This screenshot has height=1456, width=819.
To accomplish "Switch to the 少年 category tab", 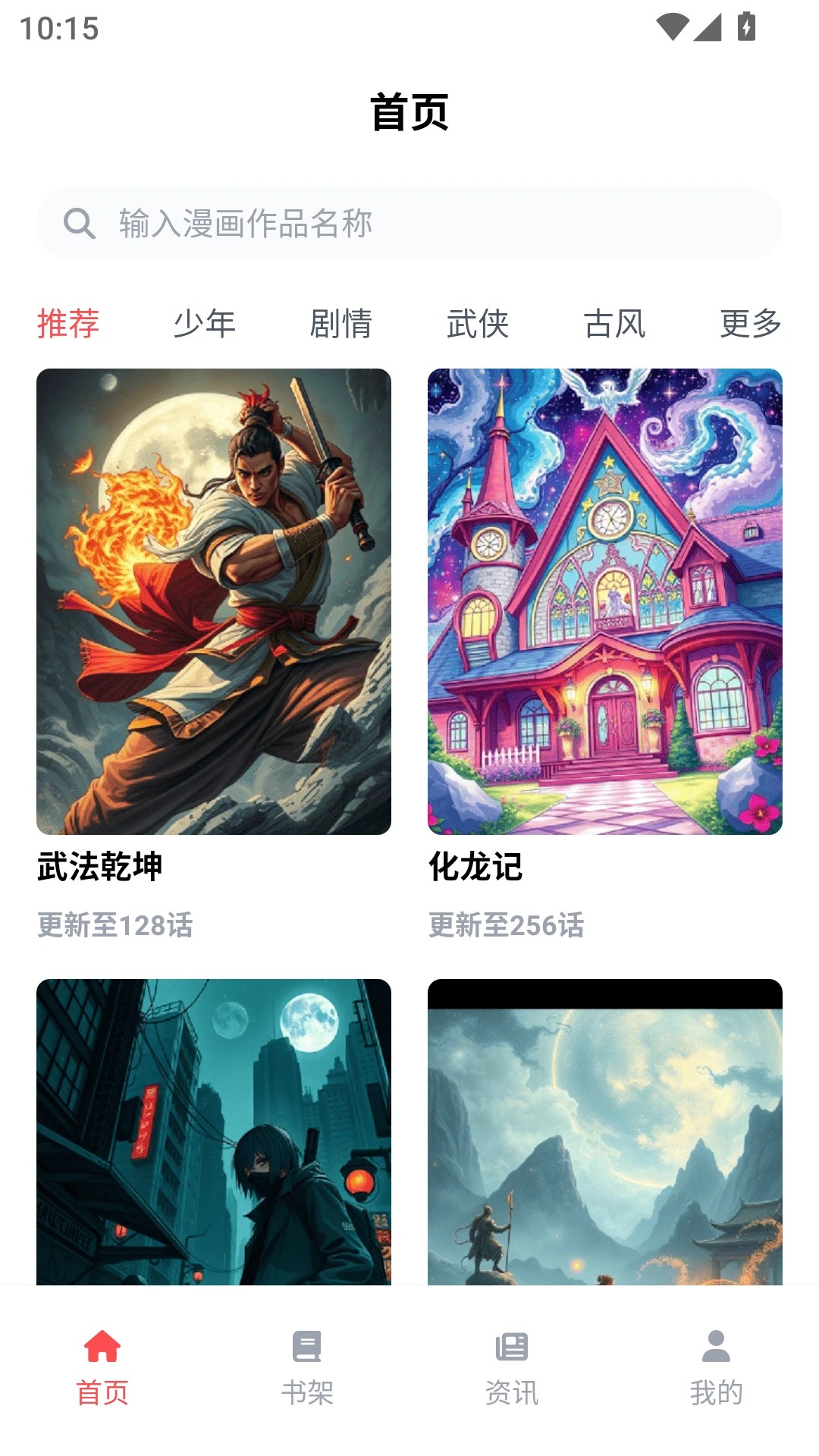I will coord(205,325).
